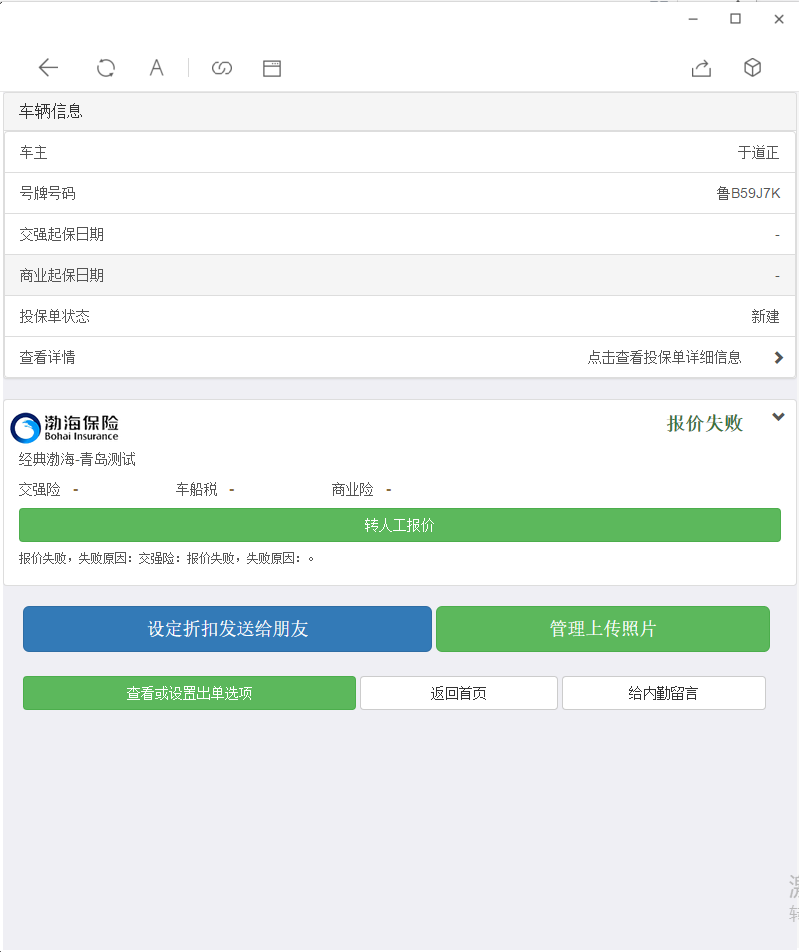The height and width of the screenshot is (952, 799).
Task: Tap 转人工报价 button
Action: pyautogui.click(x=399, y=525)
